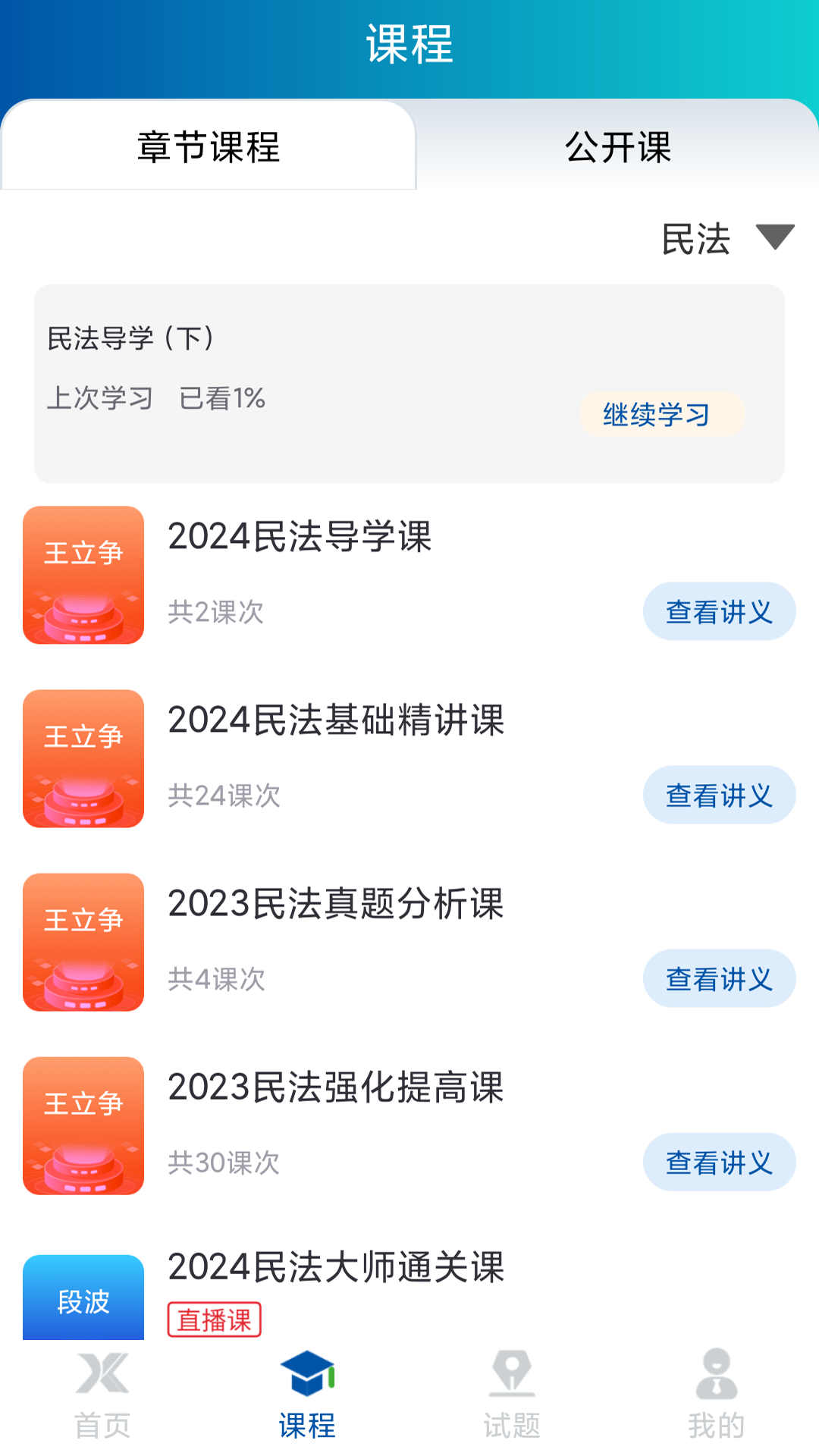Open 查看讲义 for 2024民法导学课
The height and width of the screenshot is (1456, 819).
coord(719,610)
